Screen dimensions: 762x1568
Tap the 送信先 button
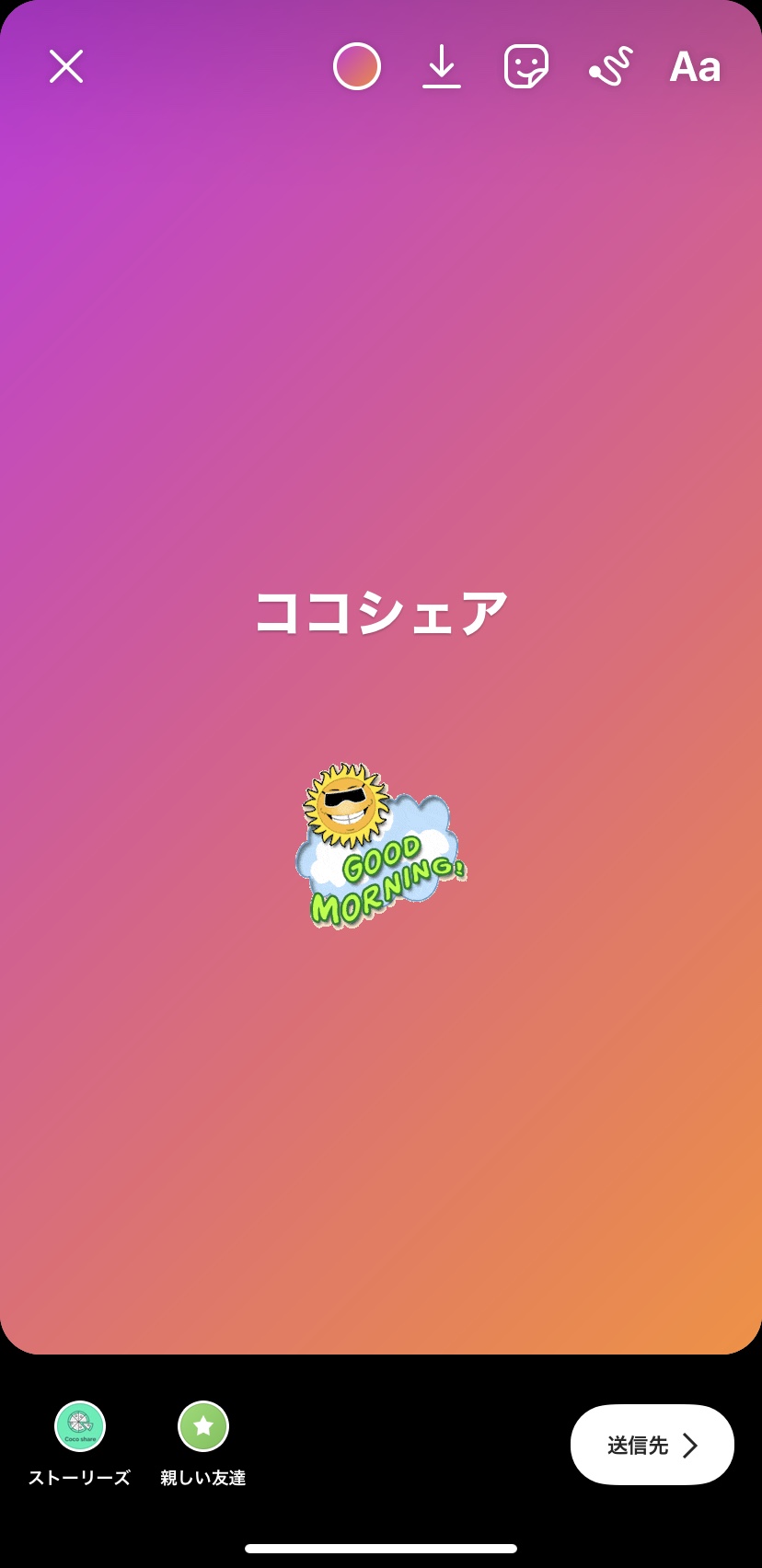coord(652,1445)
